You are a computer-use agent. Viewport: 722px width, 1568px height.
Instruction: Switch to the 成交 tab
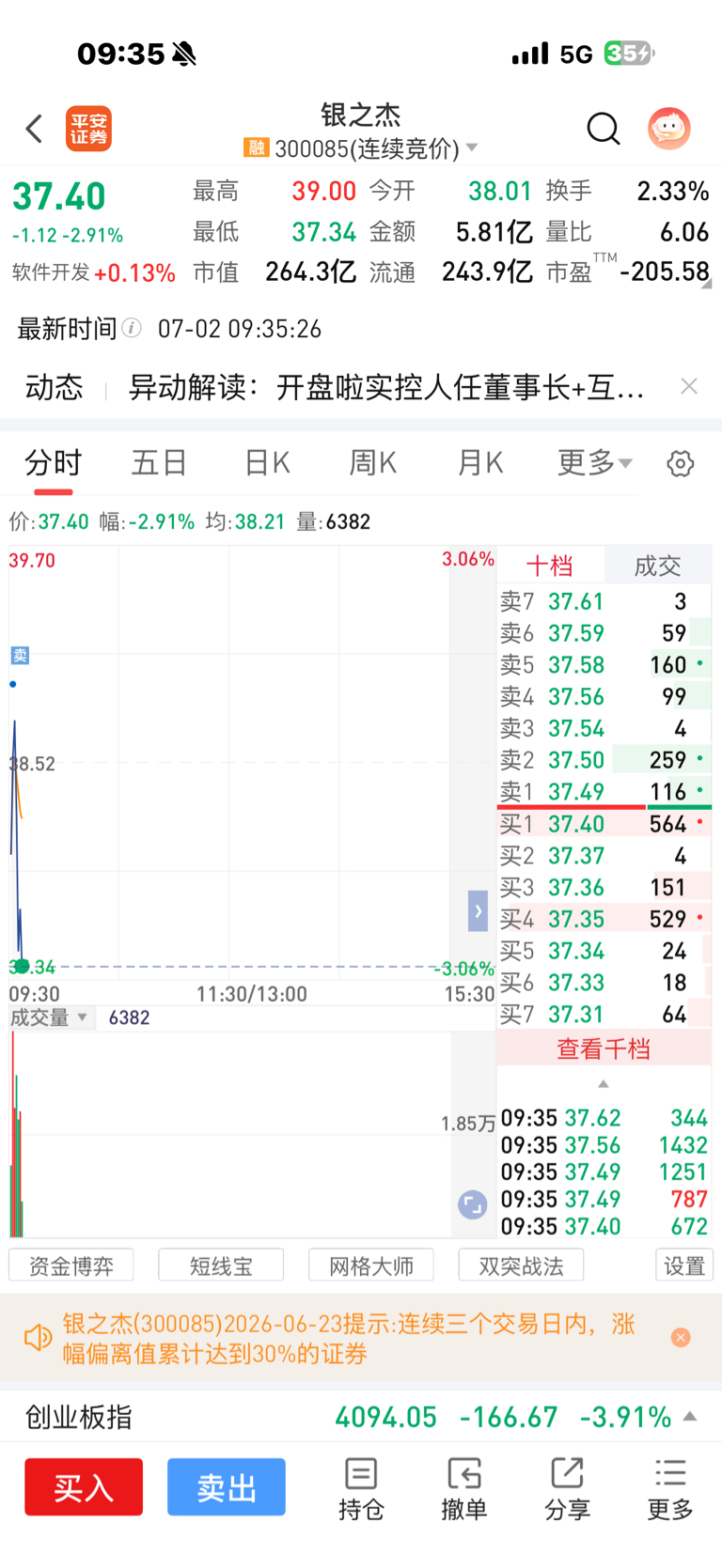tap(658, 566)
